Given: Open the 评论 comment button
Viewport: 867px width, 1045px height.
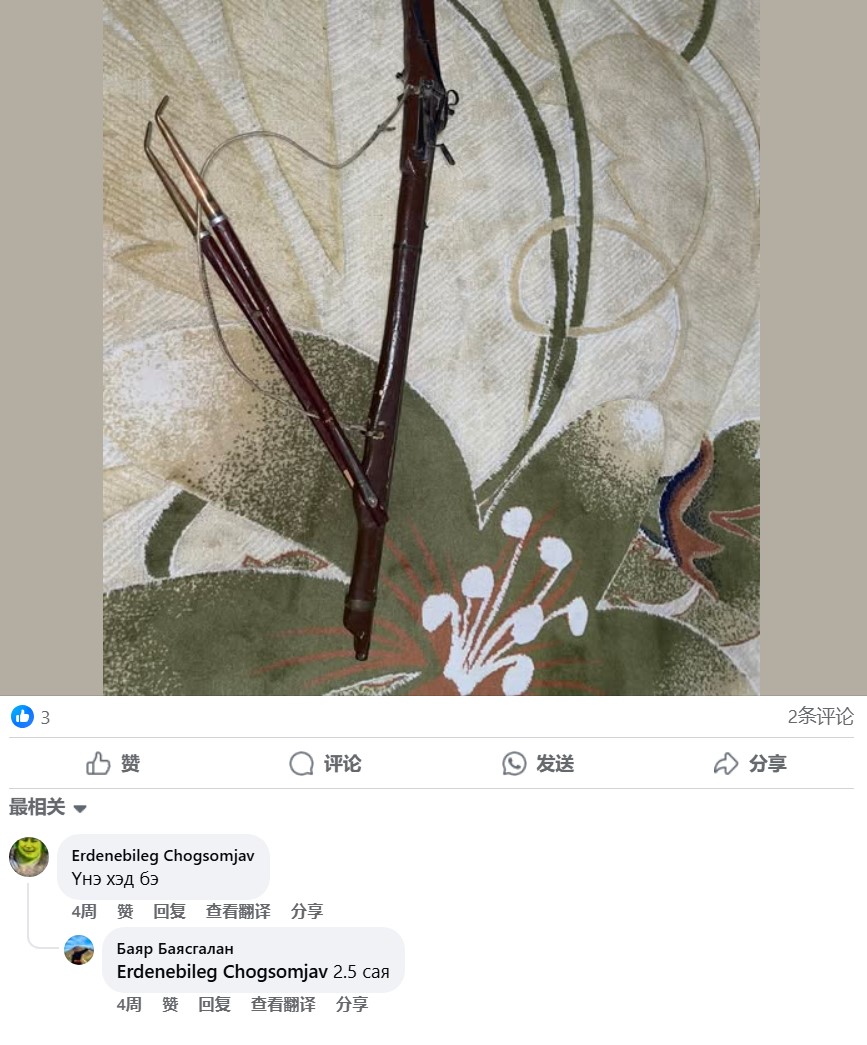Looking at the screenshot, I should pos(325,764).
